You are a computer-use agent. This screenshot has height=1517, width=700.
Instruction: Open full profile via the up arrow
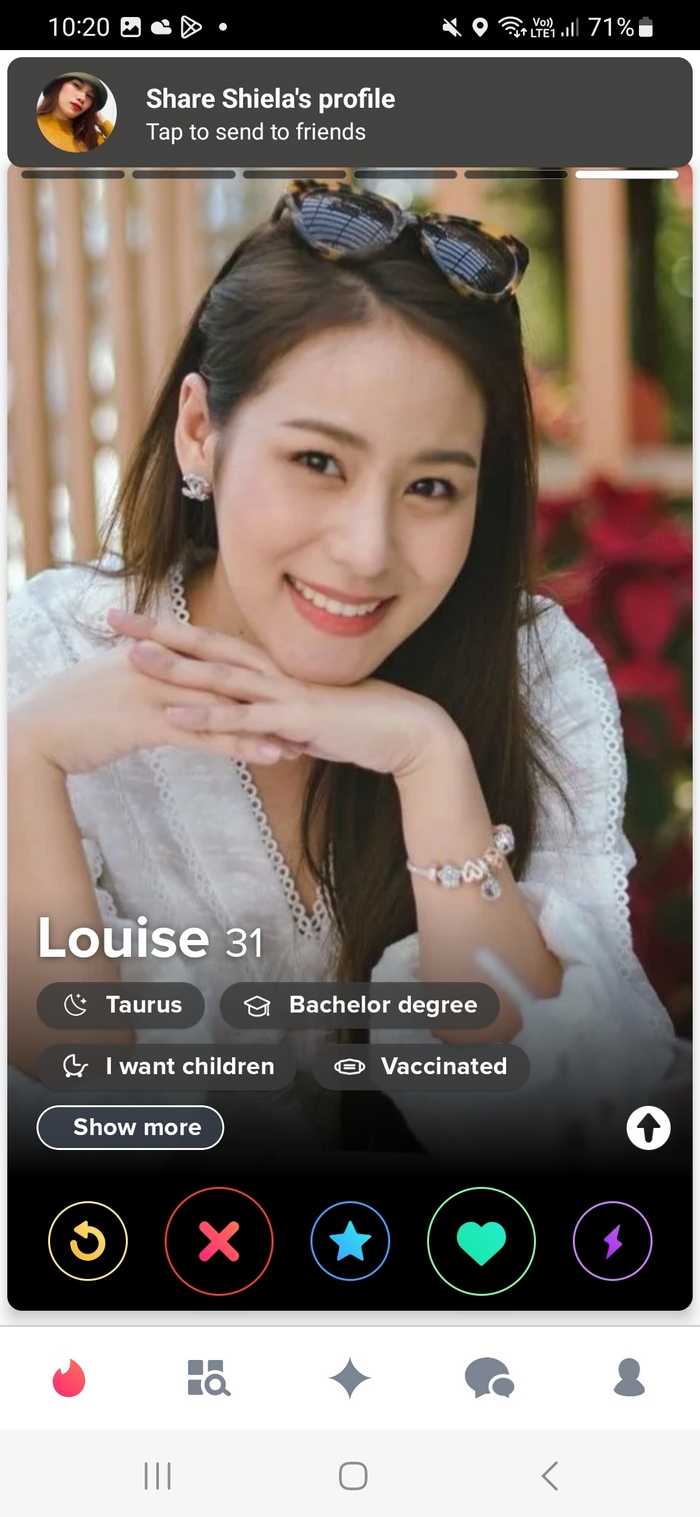click(648, 1129)
